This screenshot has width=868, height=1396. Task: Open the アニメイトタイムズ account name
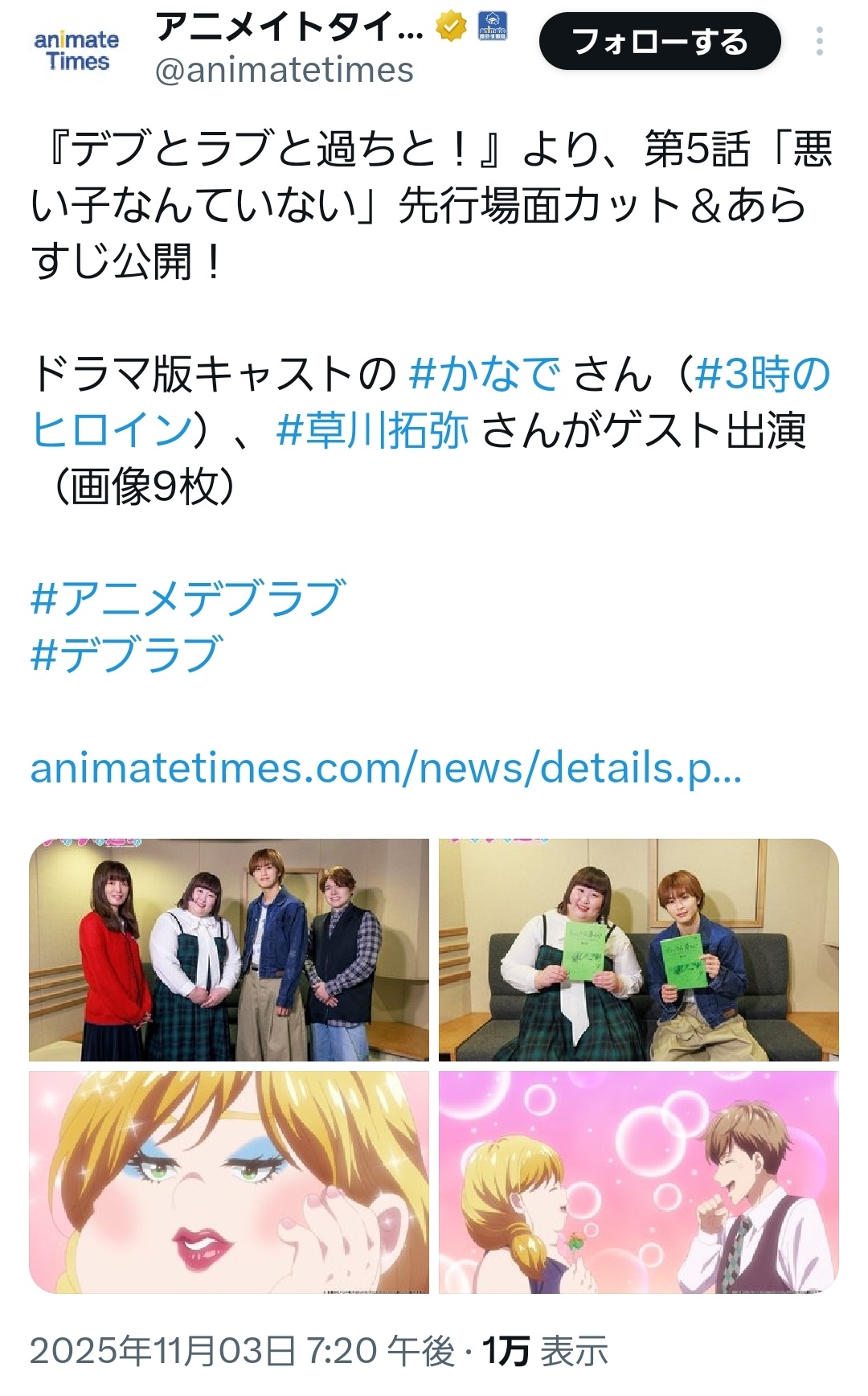point(289,28)
